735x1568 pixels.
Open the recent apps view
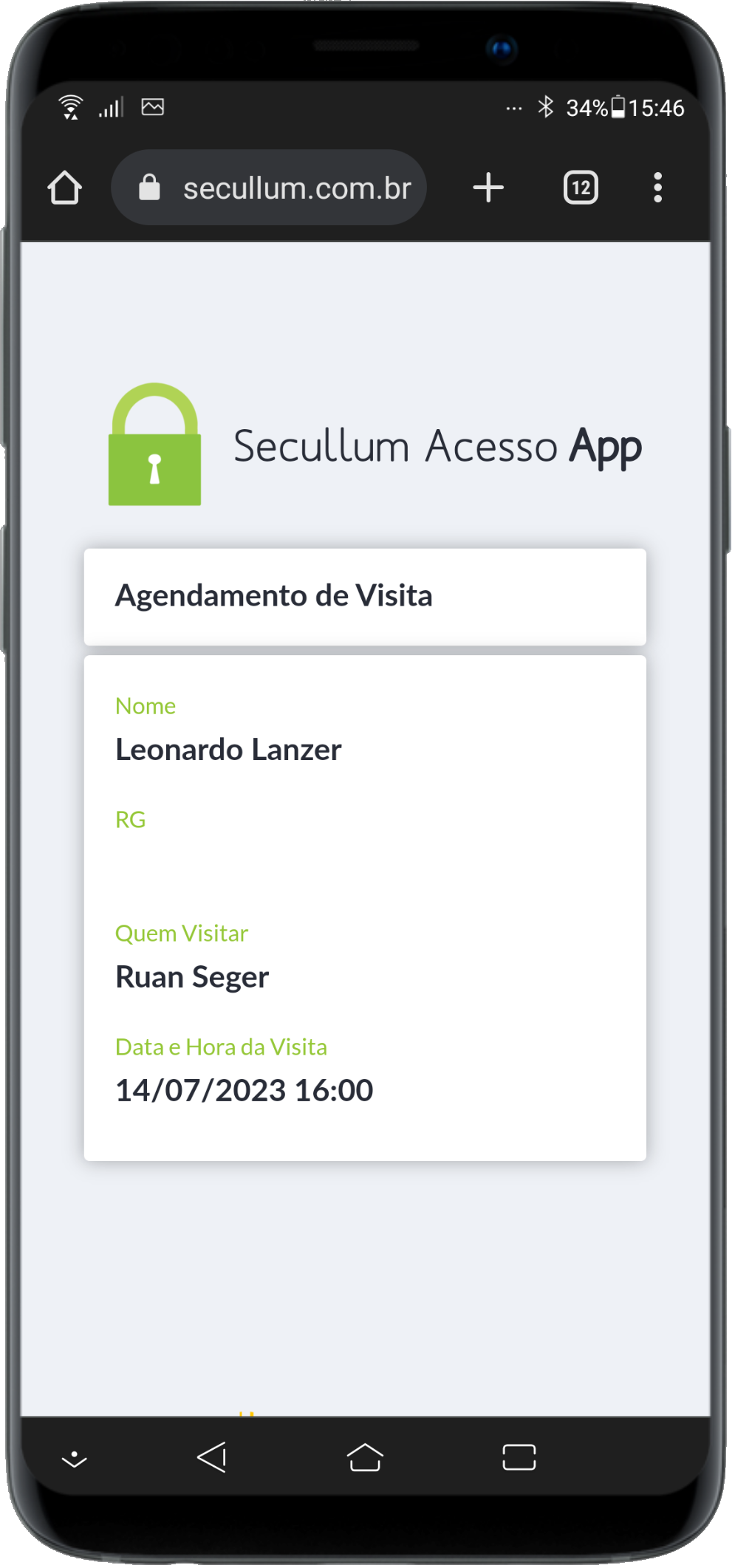click(519, 1457)
